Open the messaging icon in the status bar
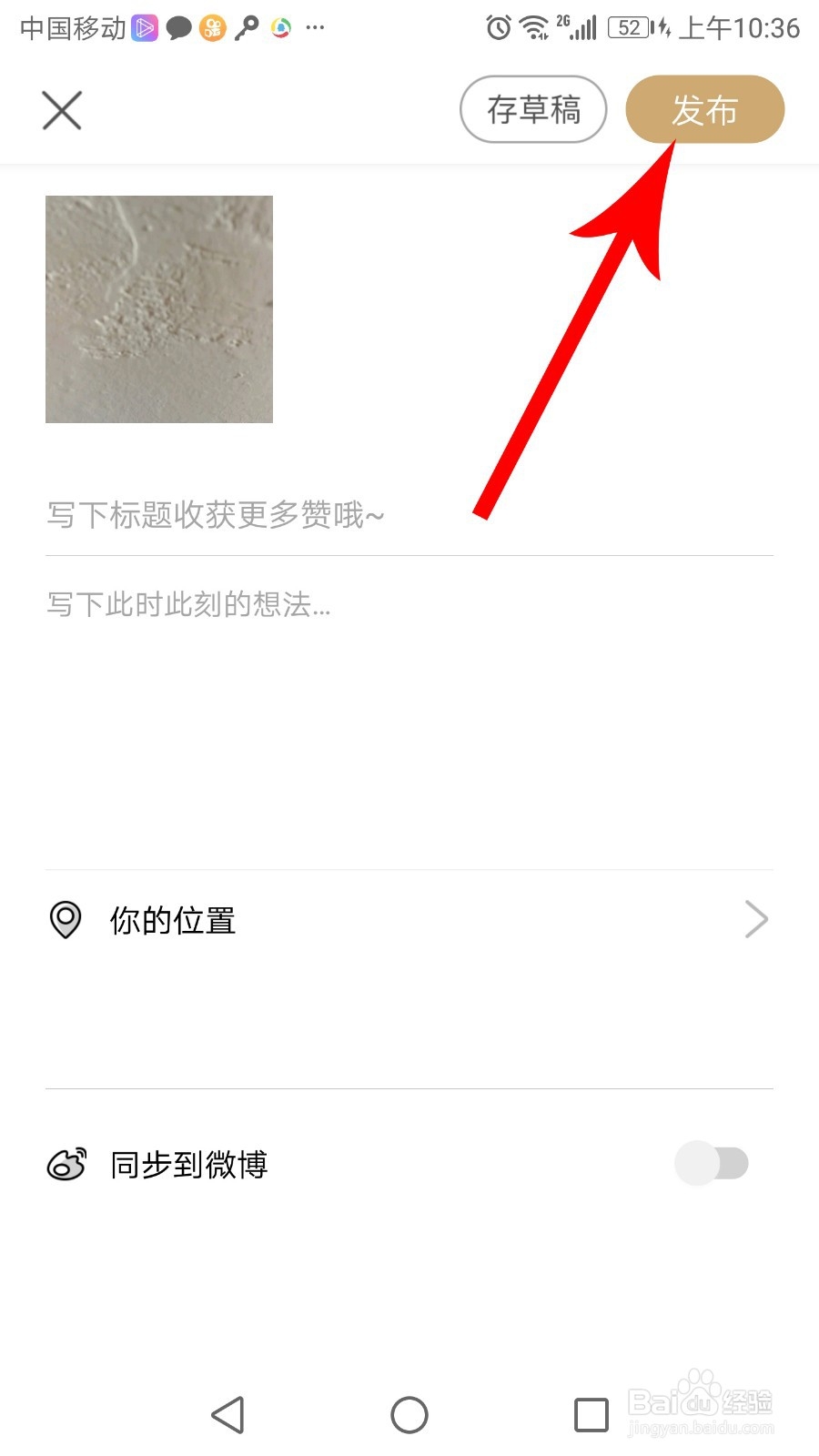 (x=178, y=27)
